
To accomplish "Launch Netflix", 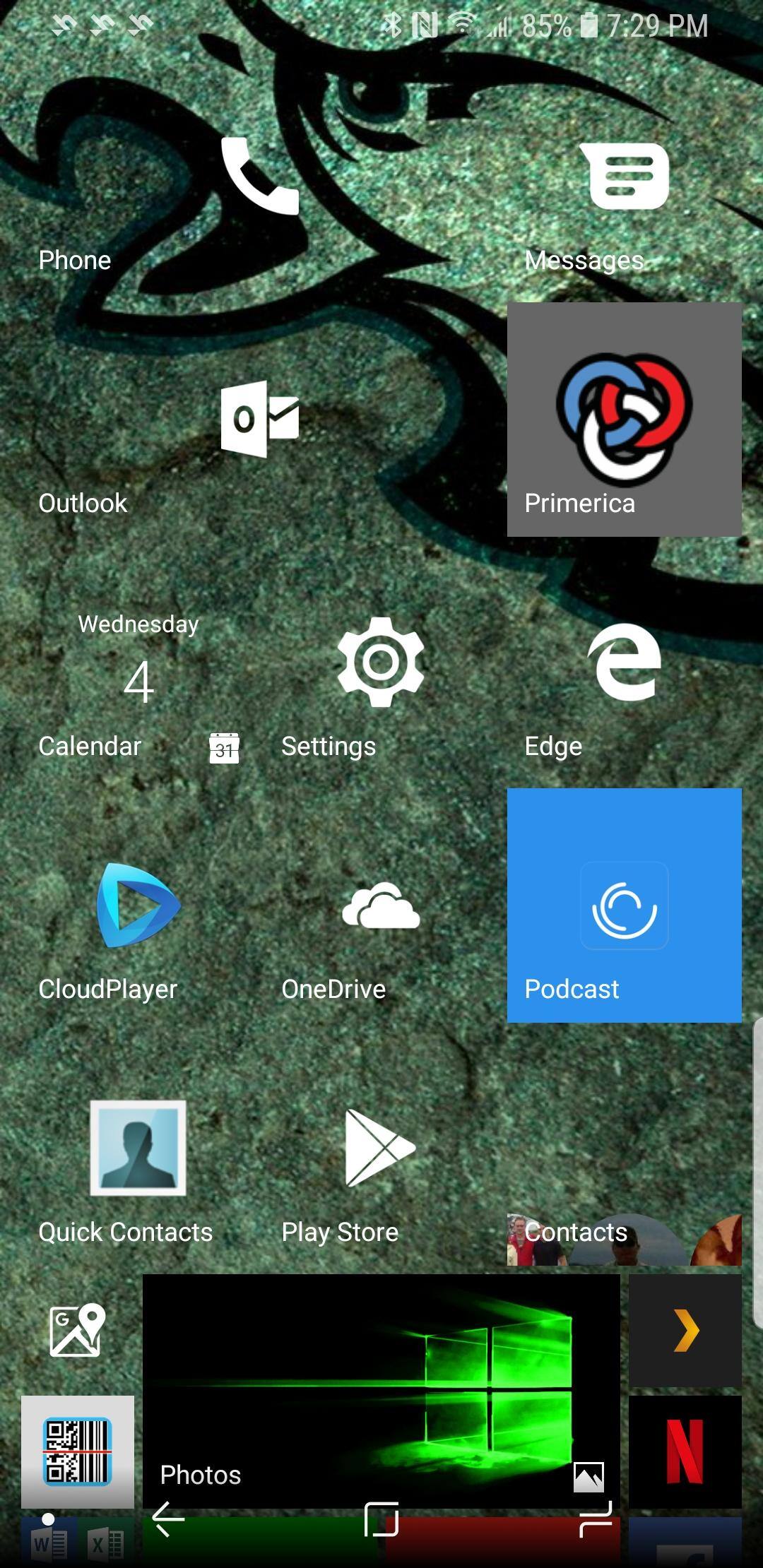I will pos(685,1452).
